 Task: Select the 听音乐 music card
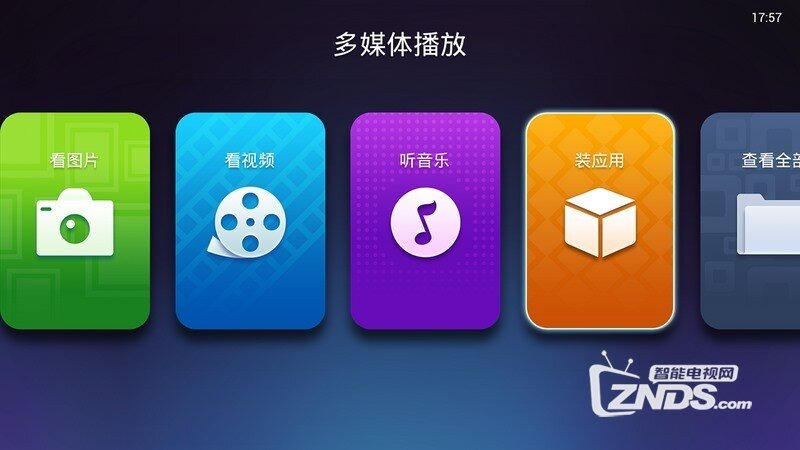[425, 220]
